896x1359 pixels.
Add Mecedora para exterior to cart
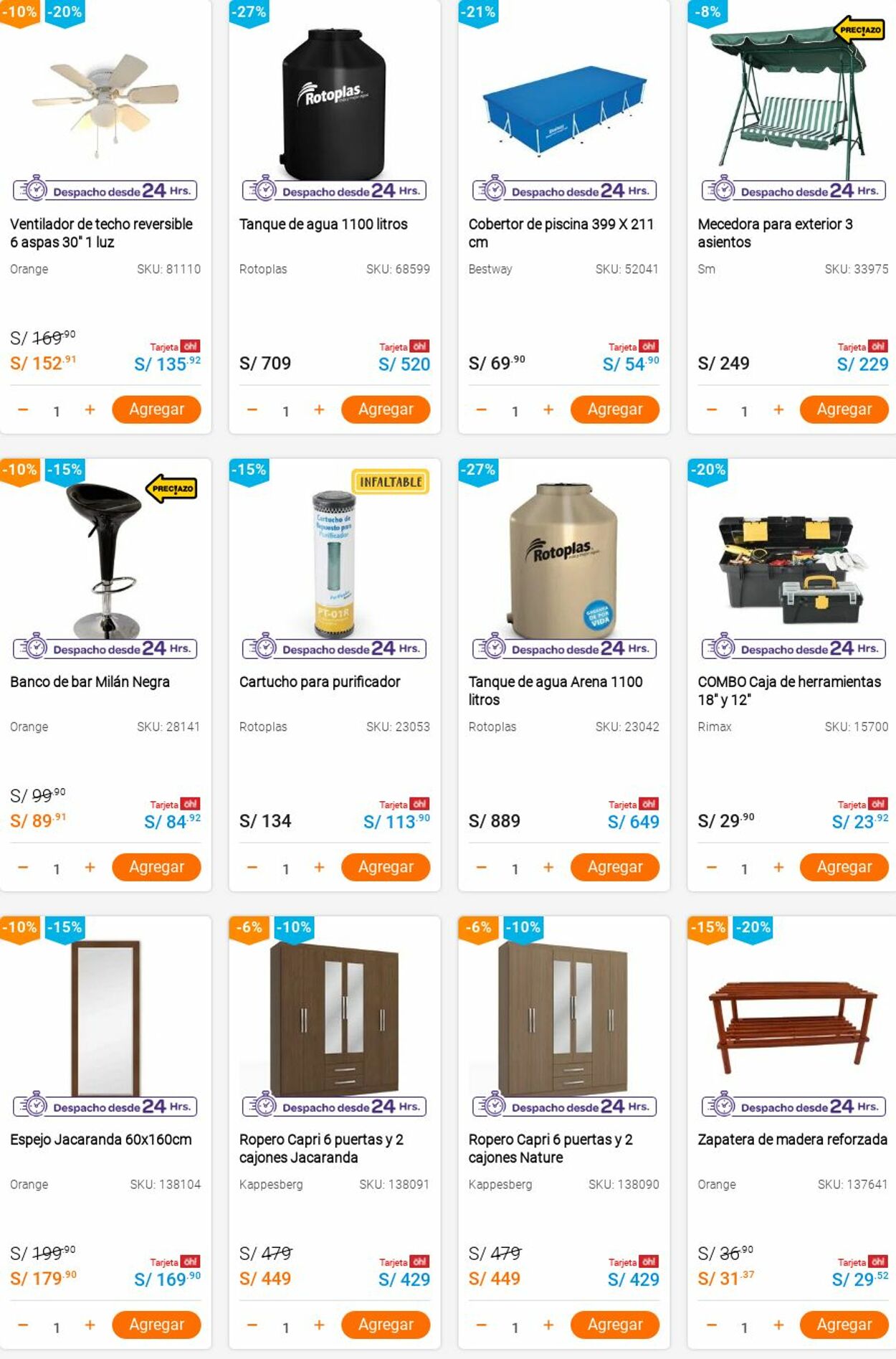(x=844, y=409)
